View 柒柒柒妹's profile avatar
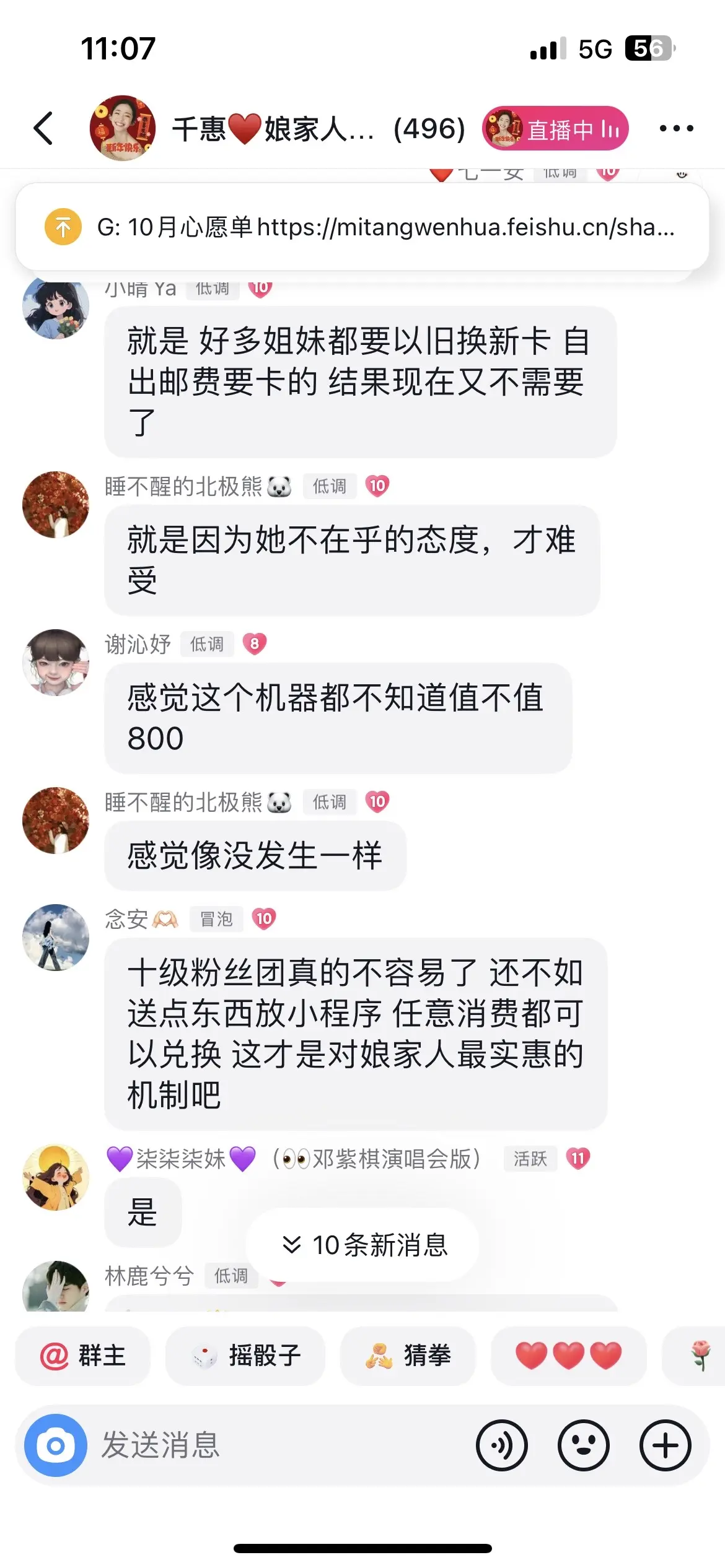Viewport: 725px width, 1568px height. point(56,1177)
